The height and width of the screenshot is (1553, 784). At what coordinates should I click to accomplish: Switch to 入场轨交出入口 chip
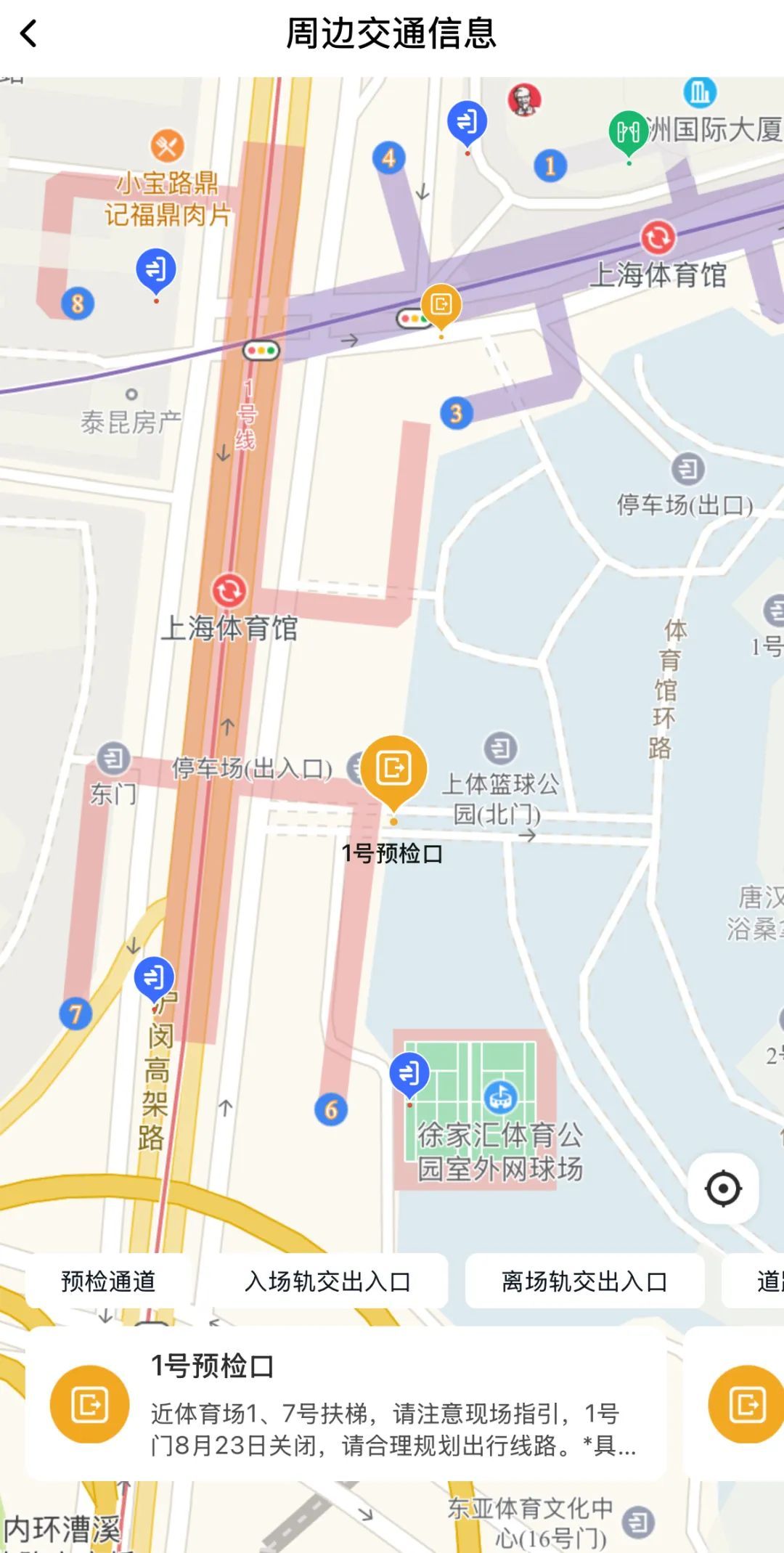pos(327,1281)
